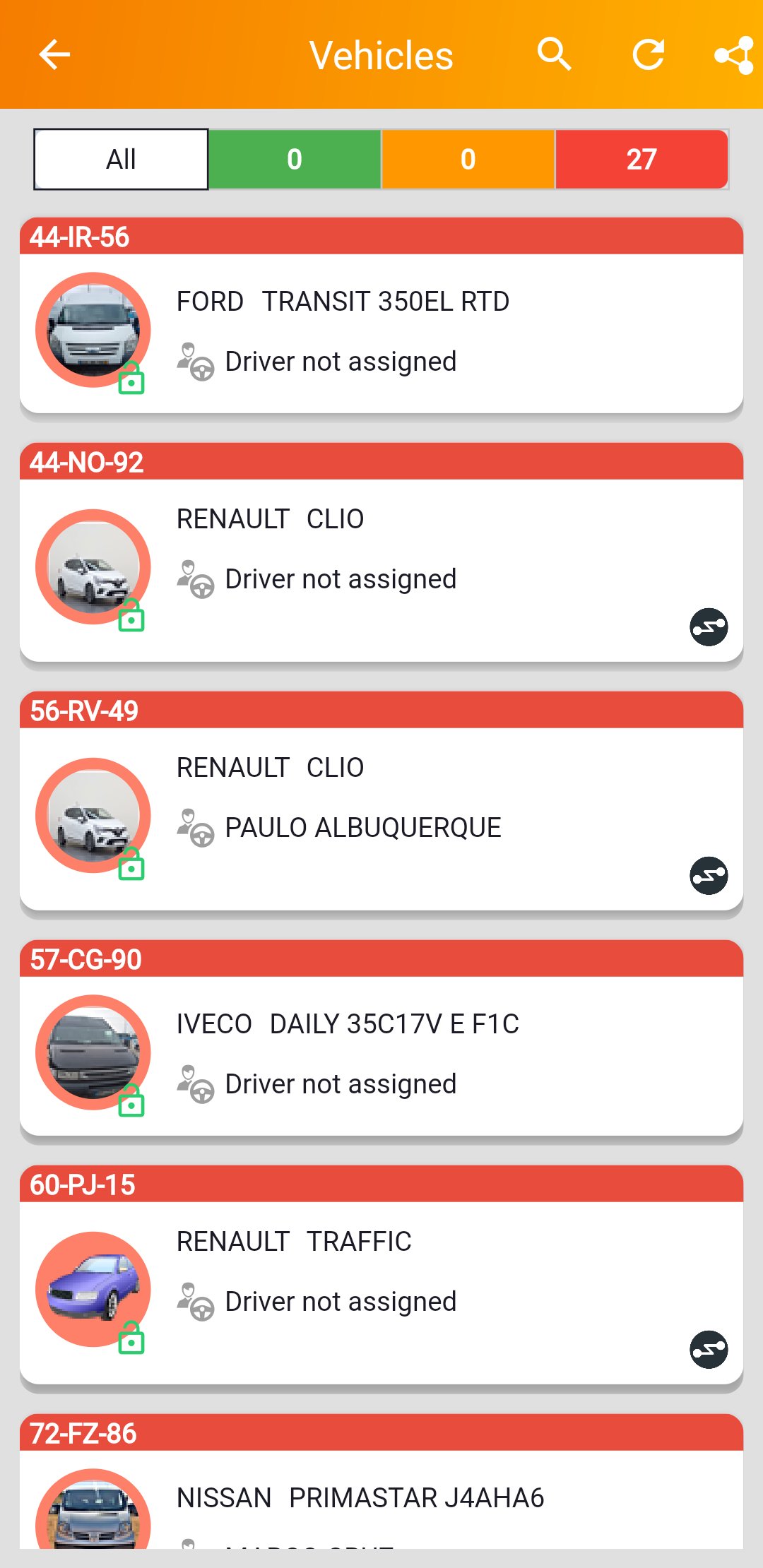Refresh the vehicles list
This screenshot has width=763, height=1568.
pyautogui.click(x=648, y=55)
